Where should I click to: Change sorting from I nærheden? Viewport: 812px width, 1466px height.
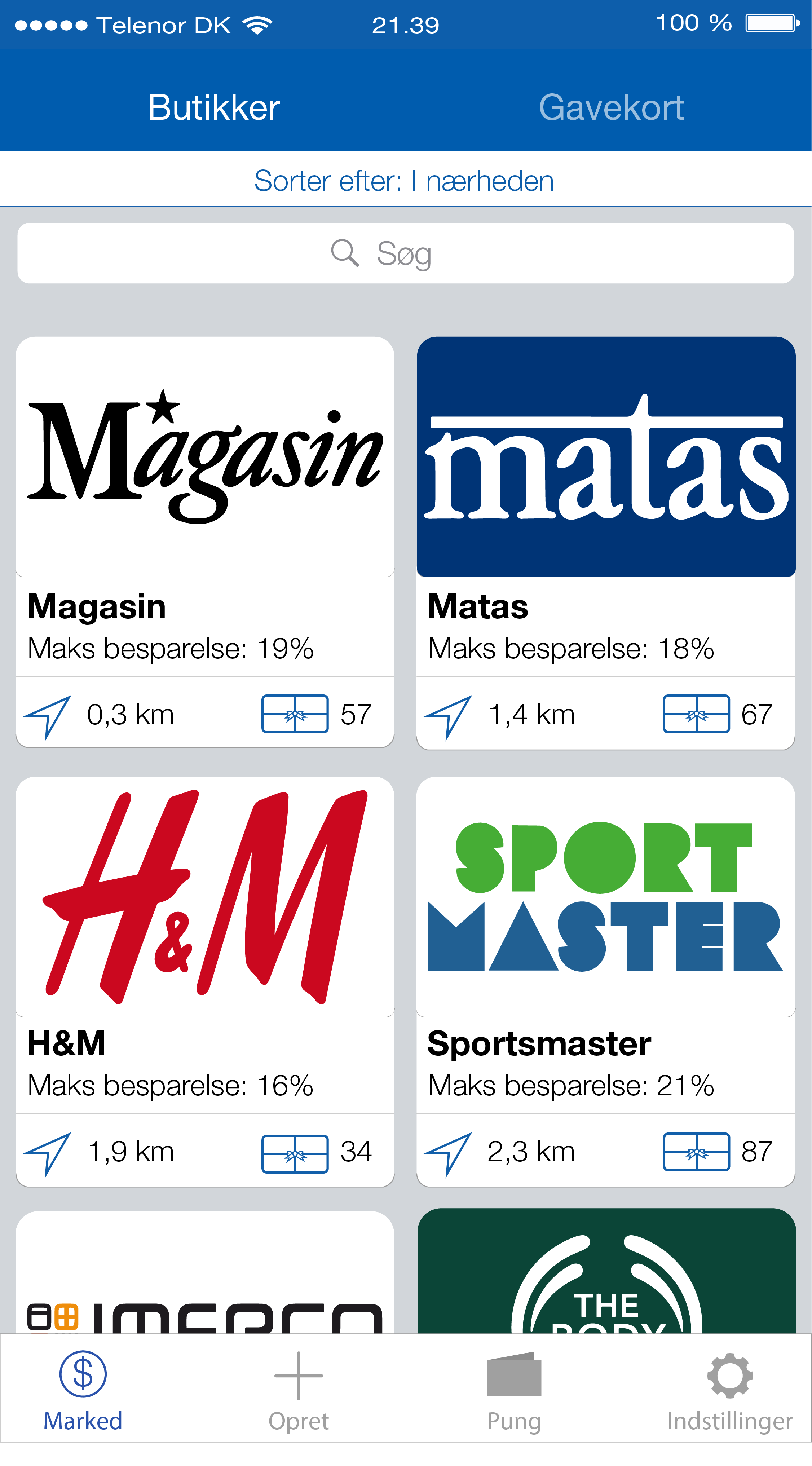pos(404,181)
